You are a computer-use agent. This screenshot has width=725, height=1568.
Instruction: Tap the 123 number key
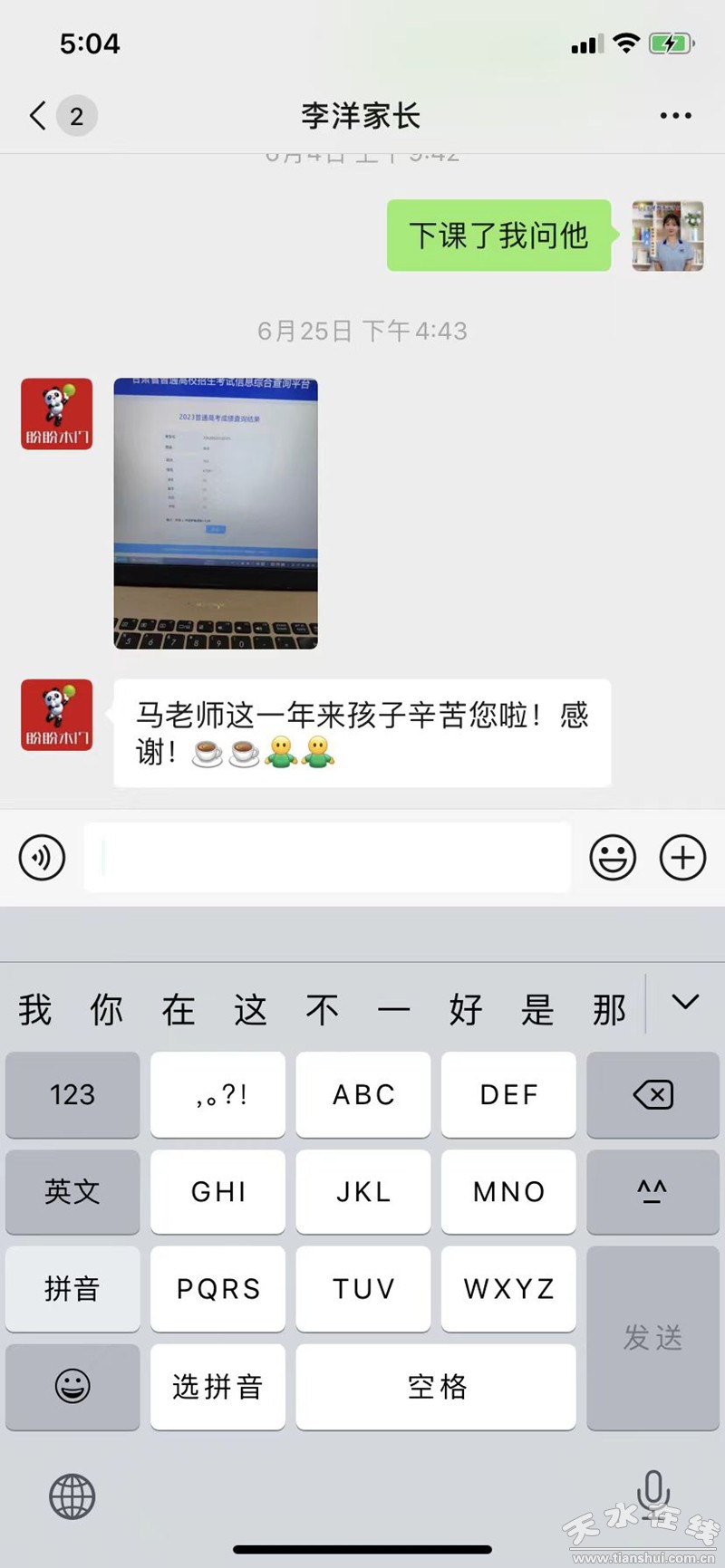coord(72,1094)
